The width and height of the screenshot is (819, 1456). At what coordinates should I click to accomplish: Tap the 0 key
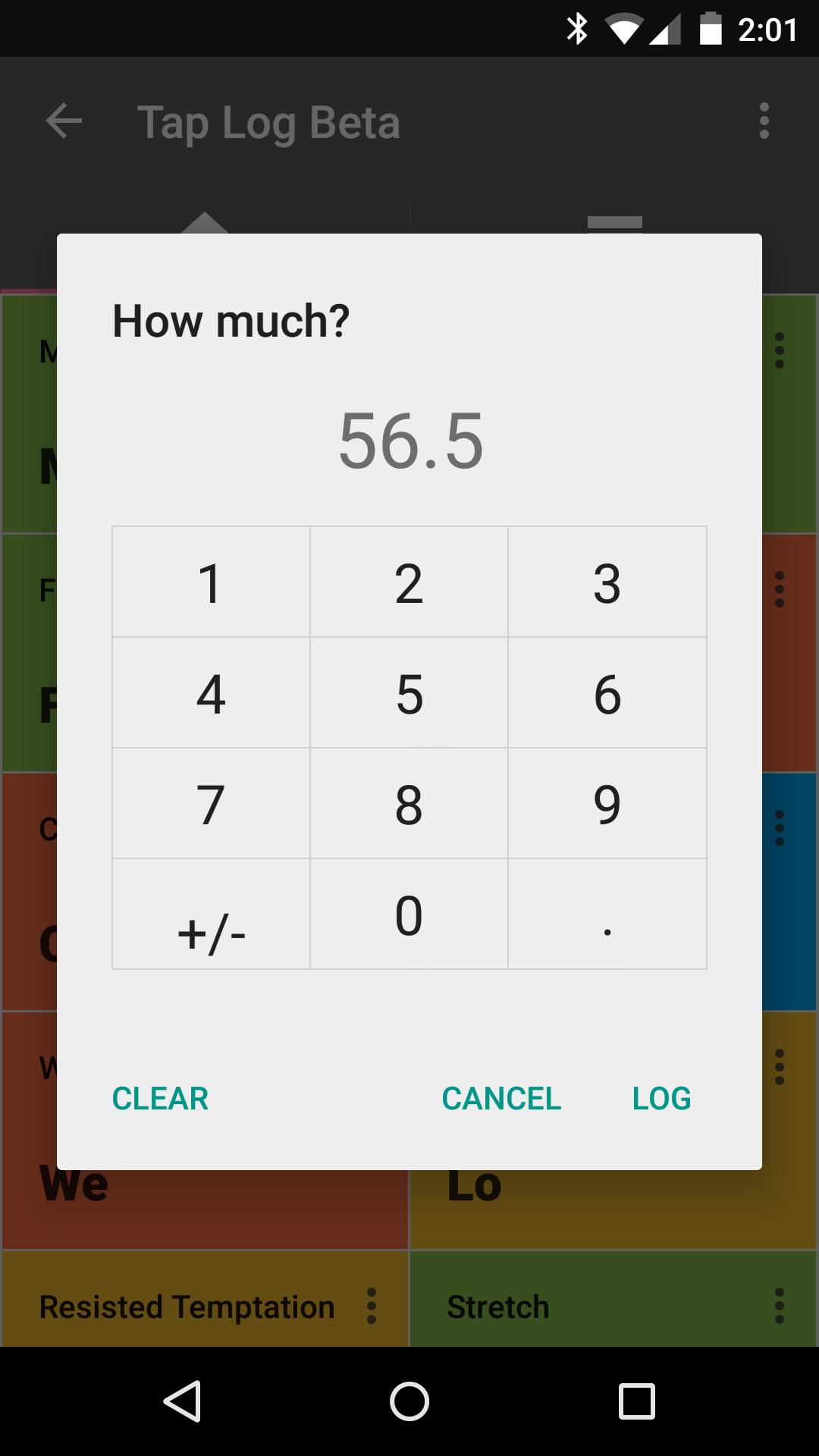(409, 915)
